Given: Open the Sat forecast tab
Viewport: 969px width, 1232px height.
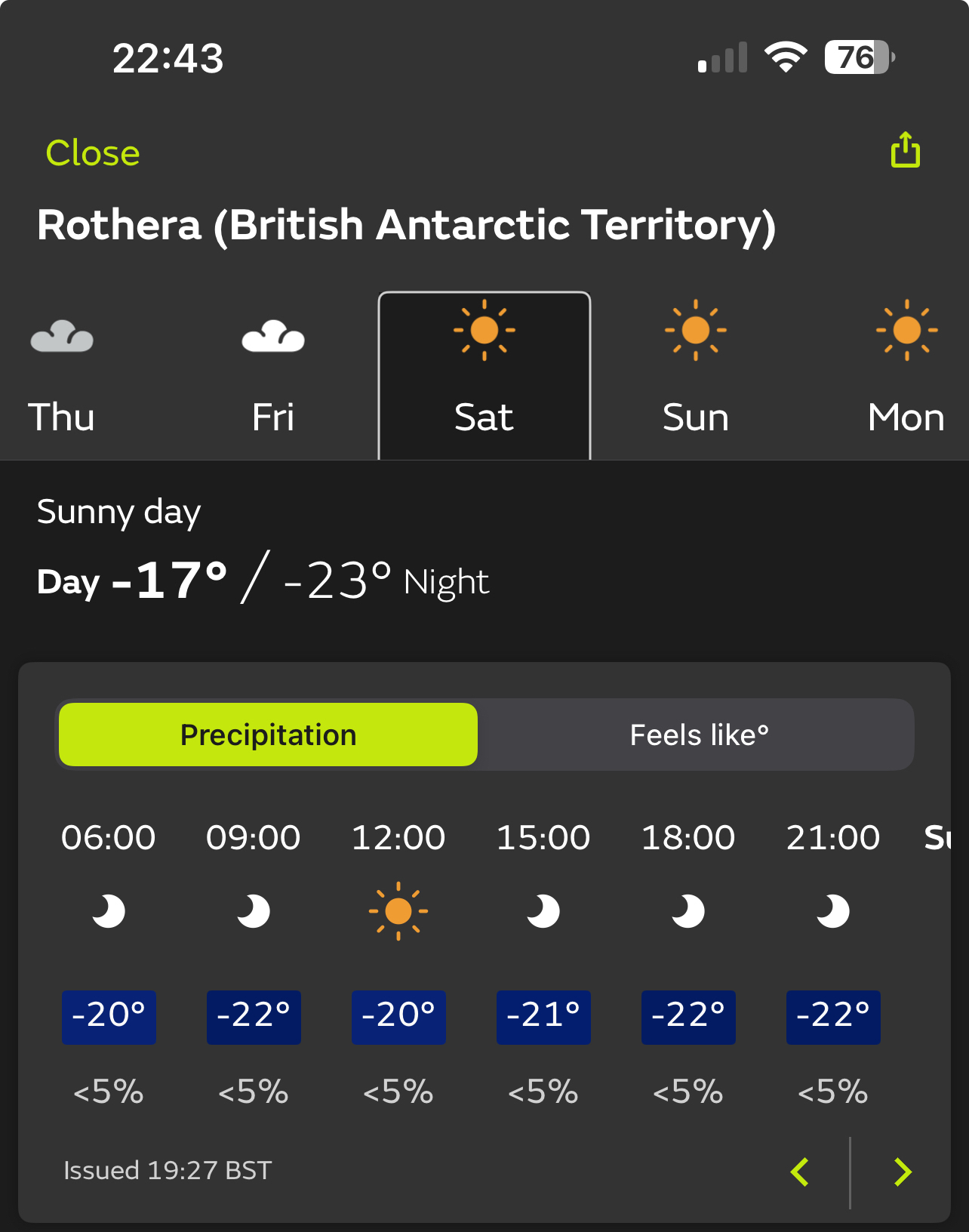Looking at the screenshot, I should click(484, 376).
